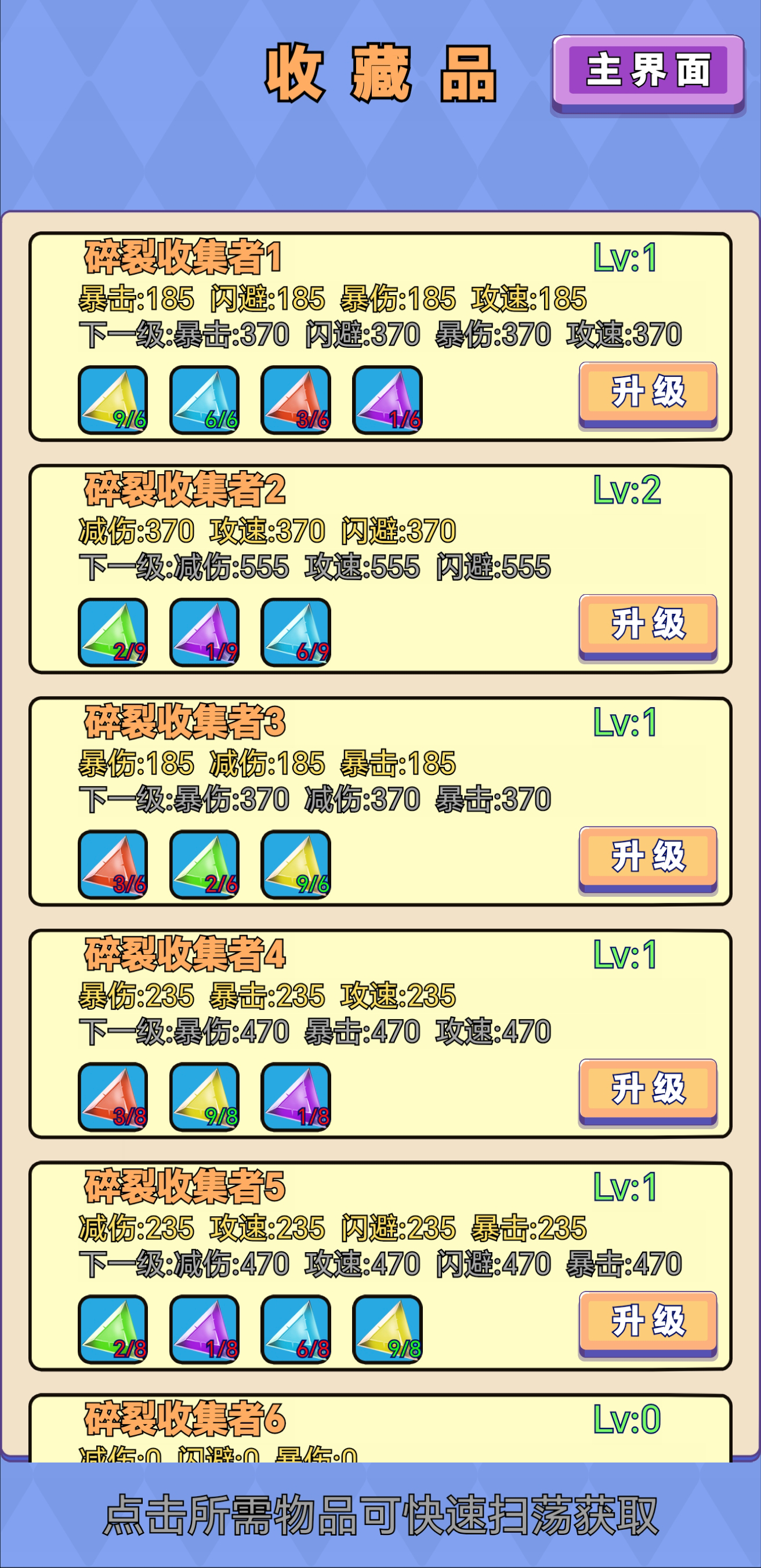Viewport: 761px width, 1568px height.
Task: Hit 升级 on the 碎裂收集者3 card
Action: click(x=648, y=857)
